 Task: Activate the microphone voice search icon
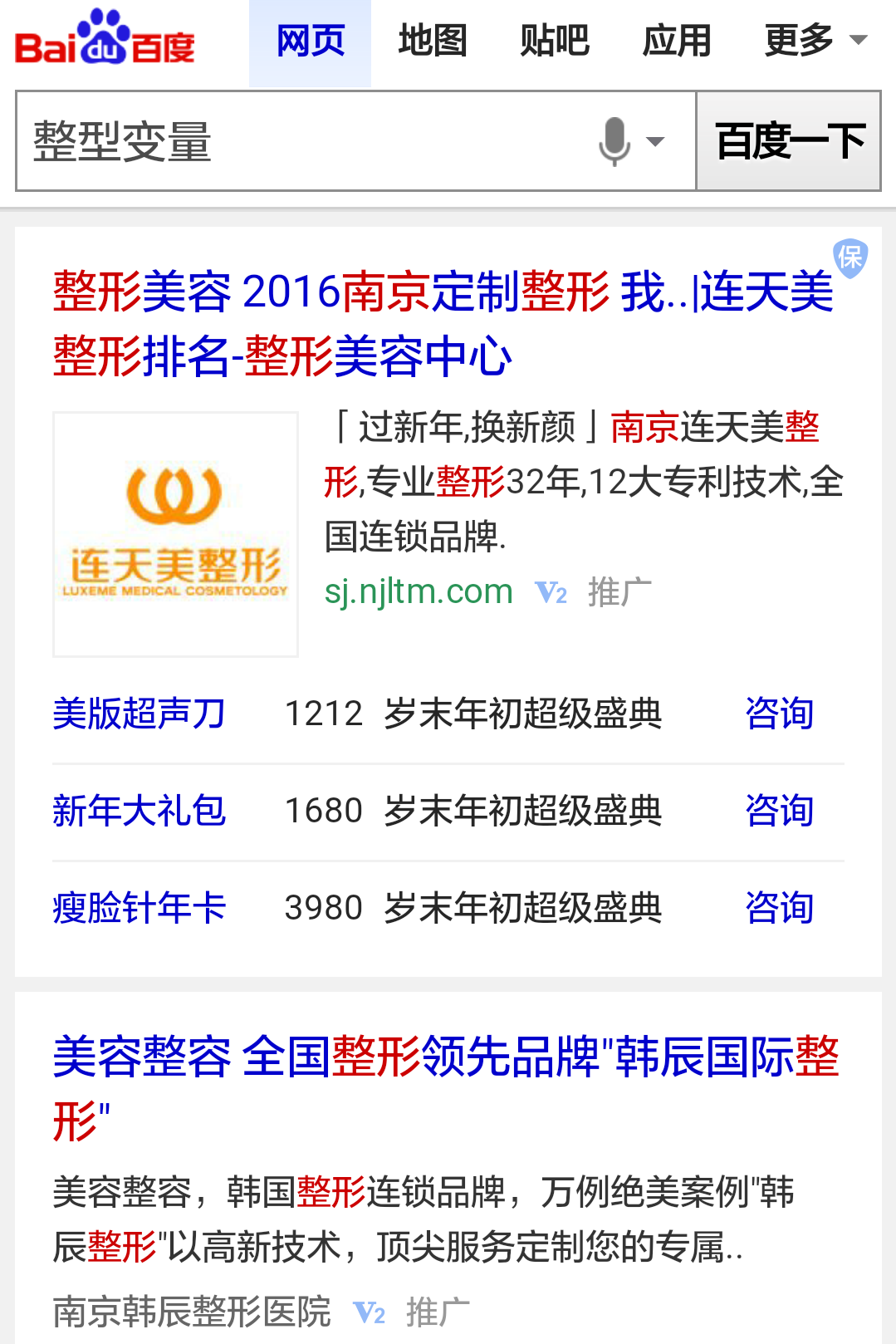pyautogui.click(x=614, y=140)
